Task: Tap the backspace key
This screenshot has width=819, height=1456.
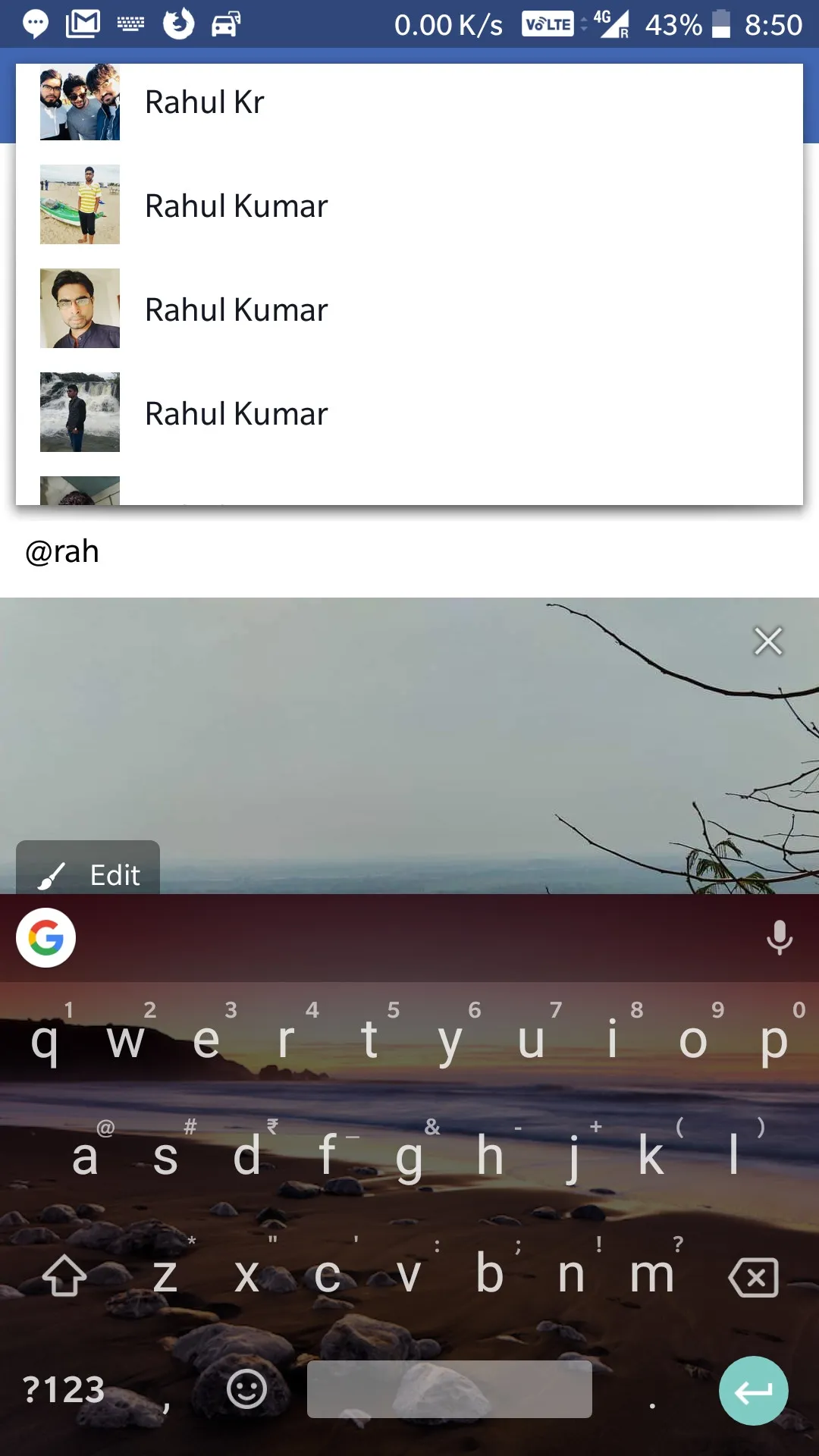Action: click(753, 1277)
